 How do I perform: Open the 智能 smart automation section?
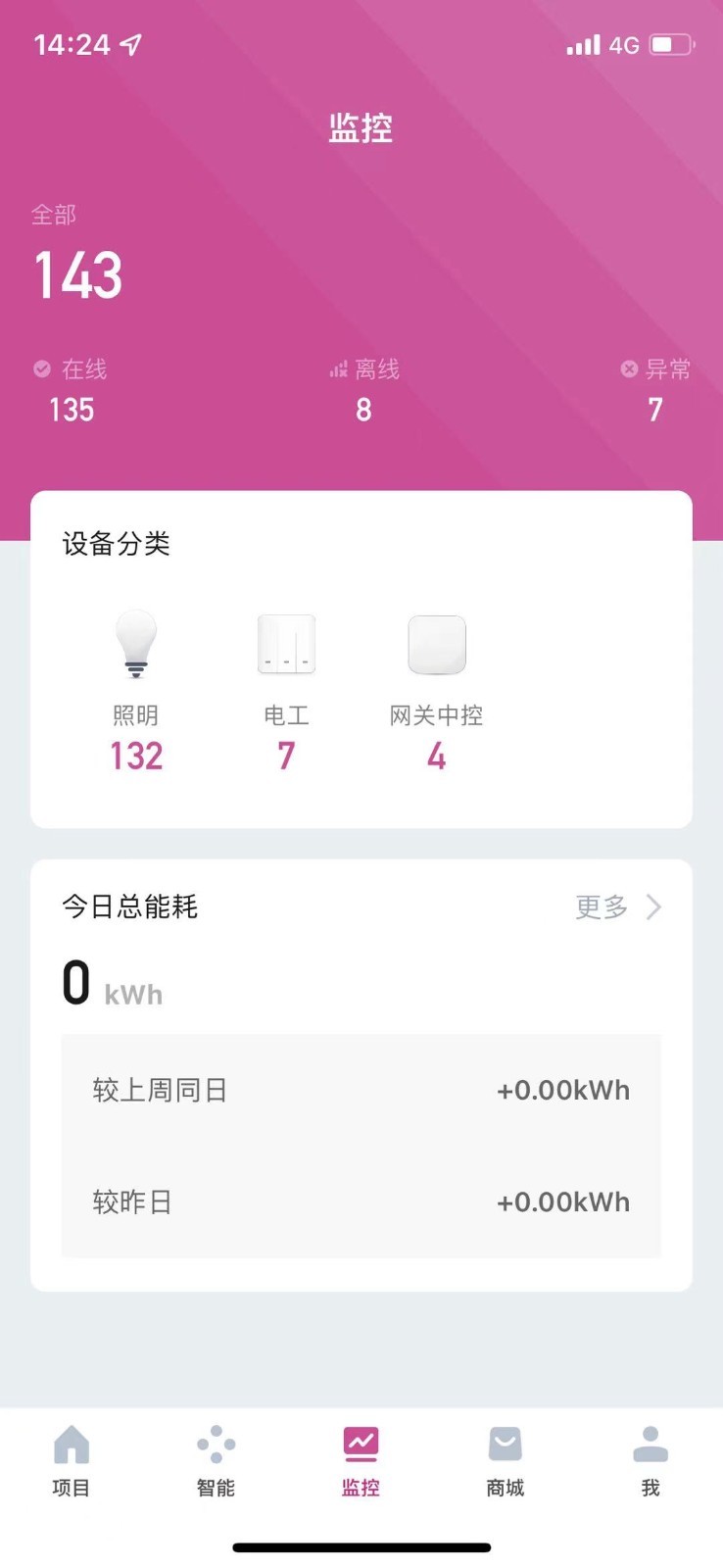pyautogui.click(x=215, y=1444)
